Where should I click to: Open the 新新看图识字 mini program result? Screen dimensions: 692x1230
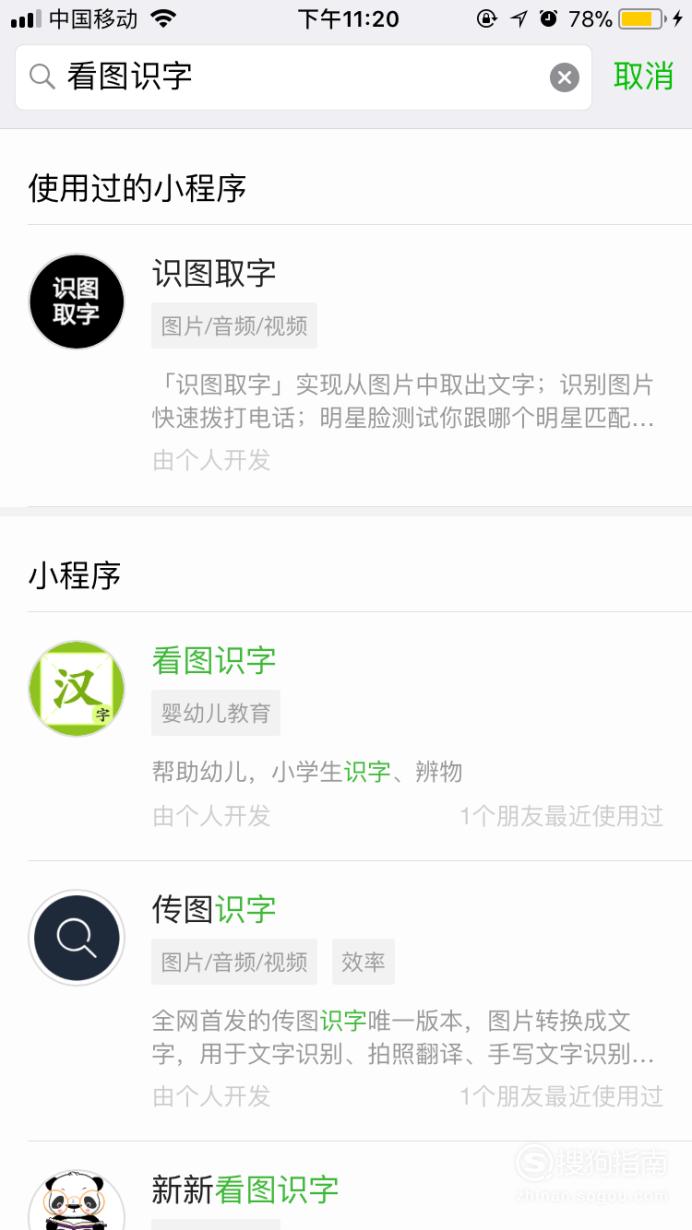346,1187
